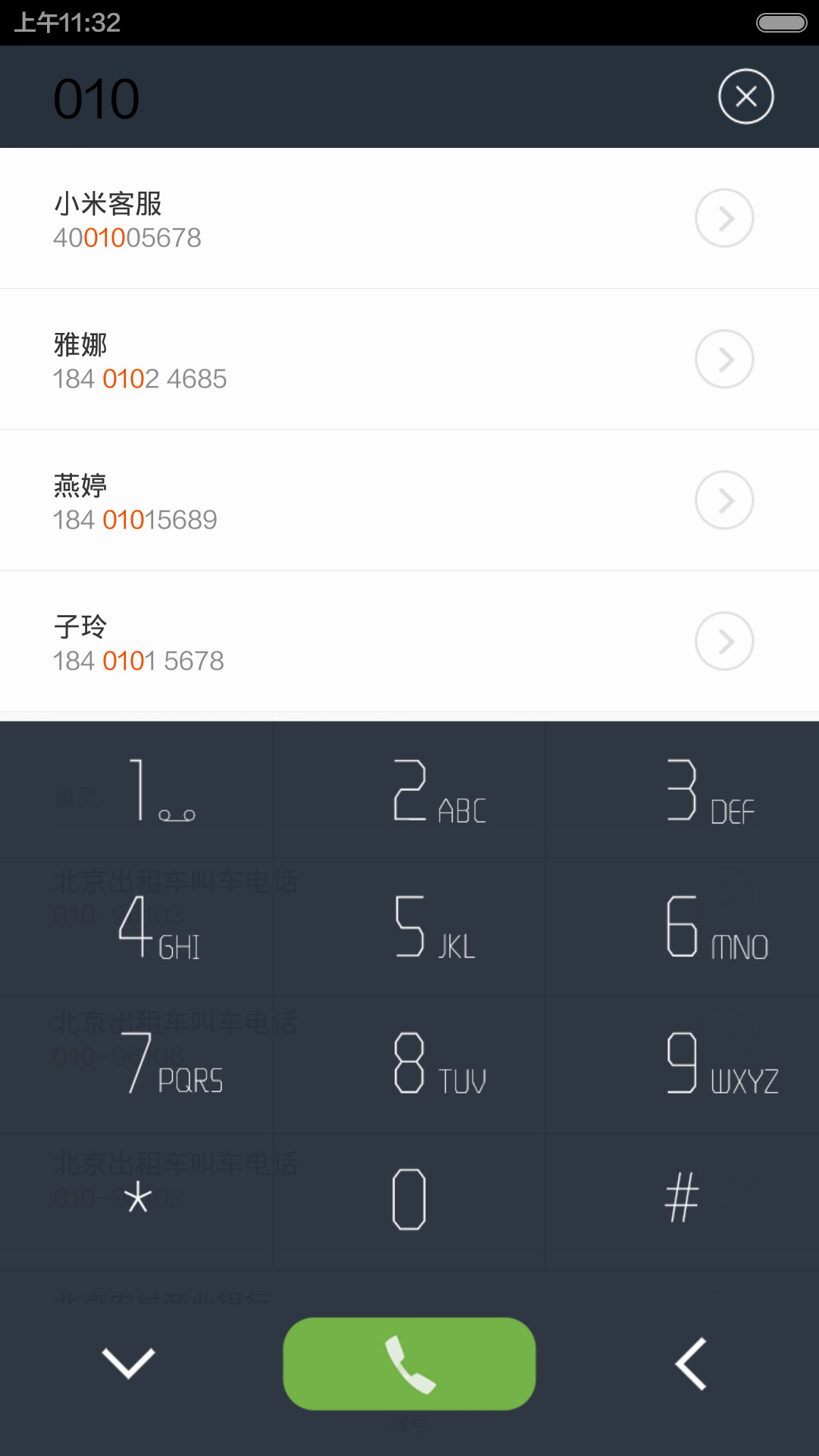This screenshot has height=1456, width=819.
Task: Enter digit 3 DEF
Action: pyautogui.click(x=682, y=790)
